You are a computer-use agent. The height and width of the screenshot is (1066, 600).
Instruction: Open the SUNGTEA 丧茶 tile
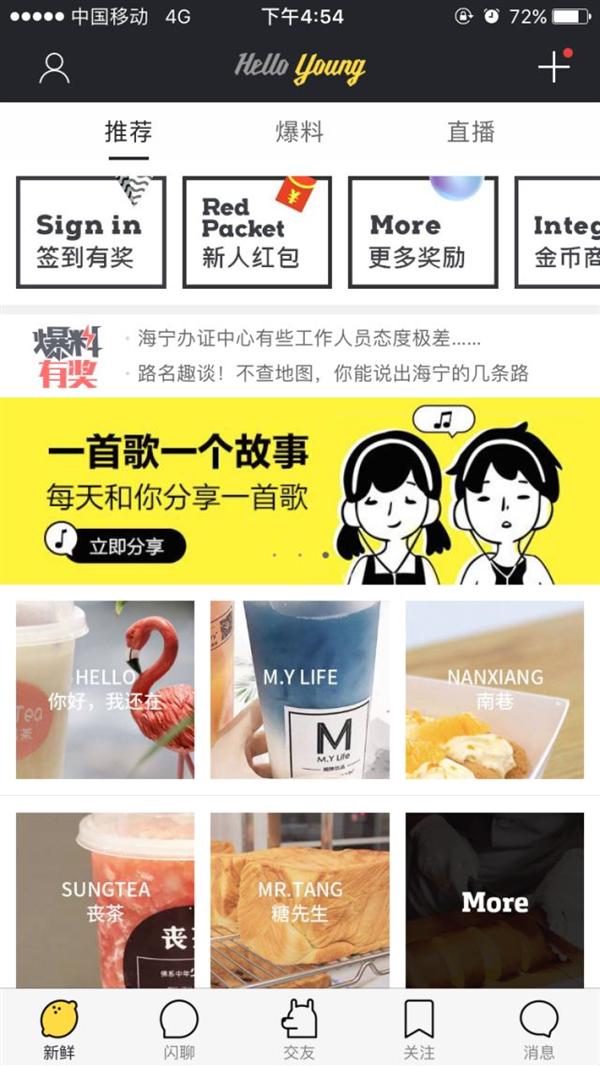[105, 900]
